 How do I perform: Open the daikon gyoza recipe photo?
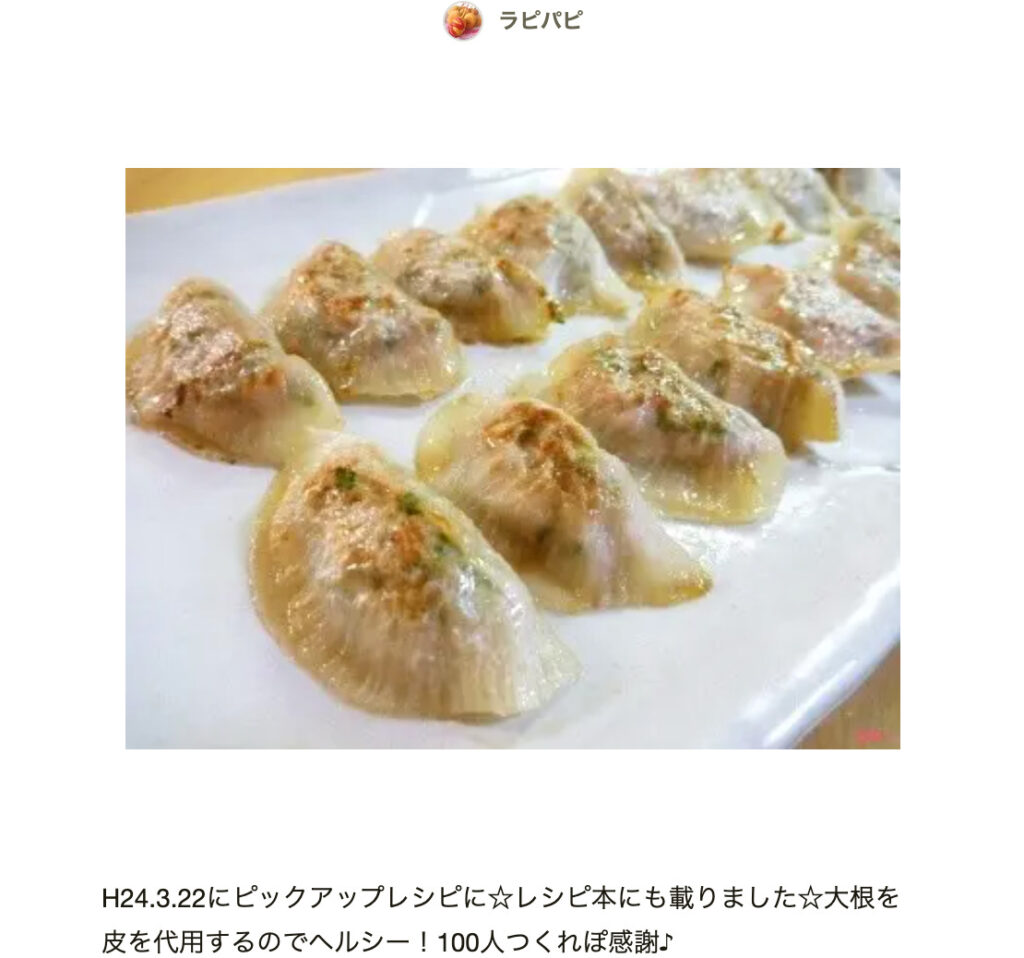pyautogui.click(x=512, y=458)
